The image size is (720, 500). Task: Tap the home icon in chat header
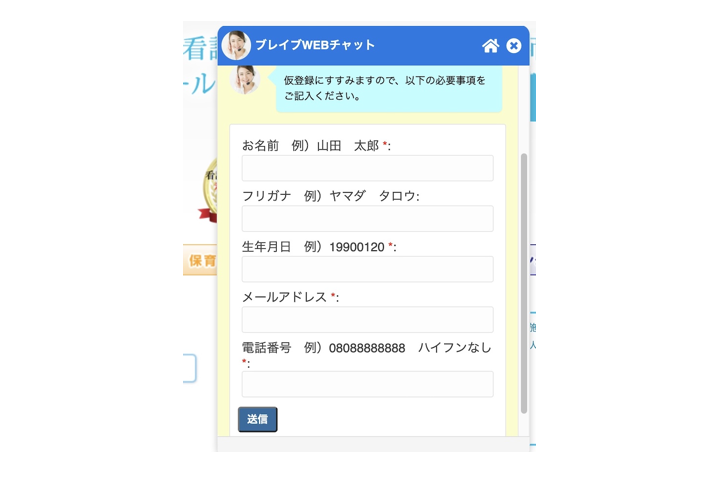[490, 45]
